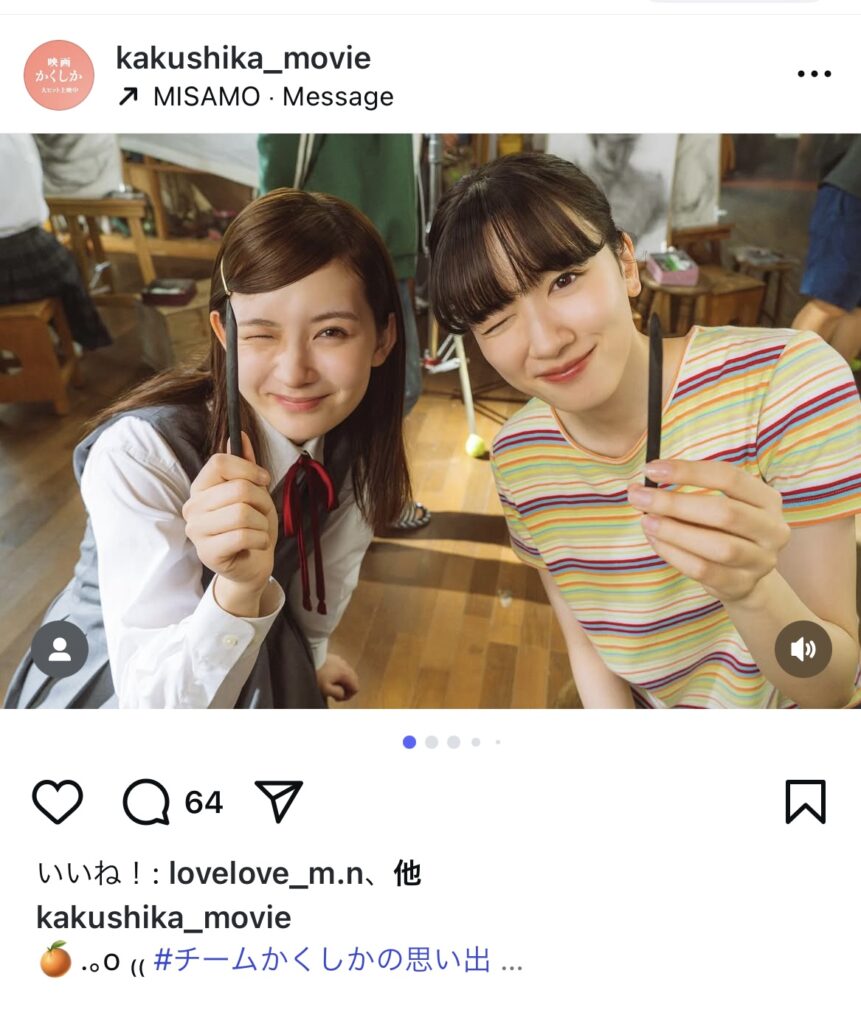Toggle the post's sound icon
Viewport: 861px width, 1024px height.
click(802, 650)
